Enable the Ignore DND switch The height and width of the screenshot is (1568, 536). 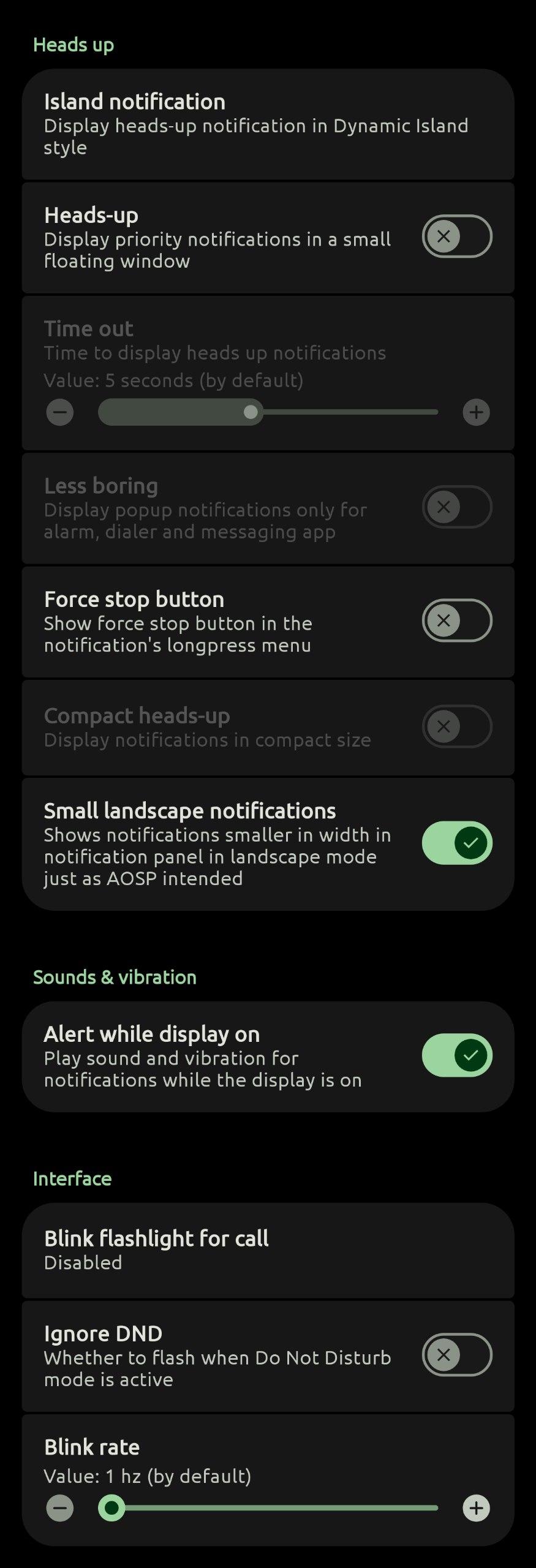(x=456, y=1354)
